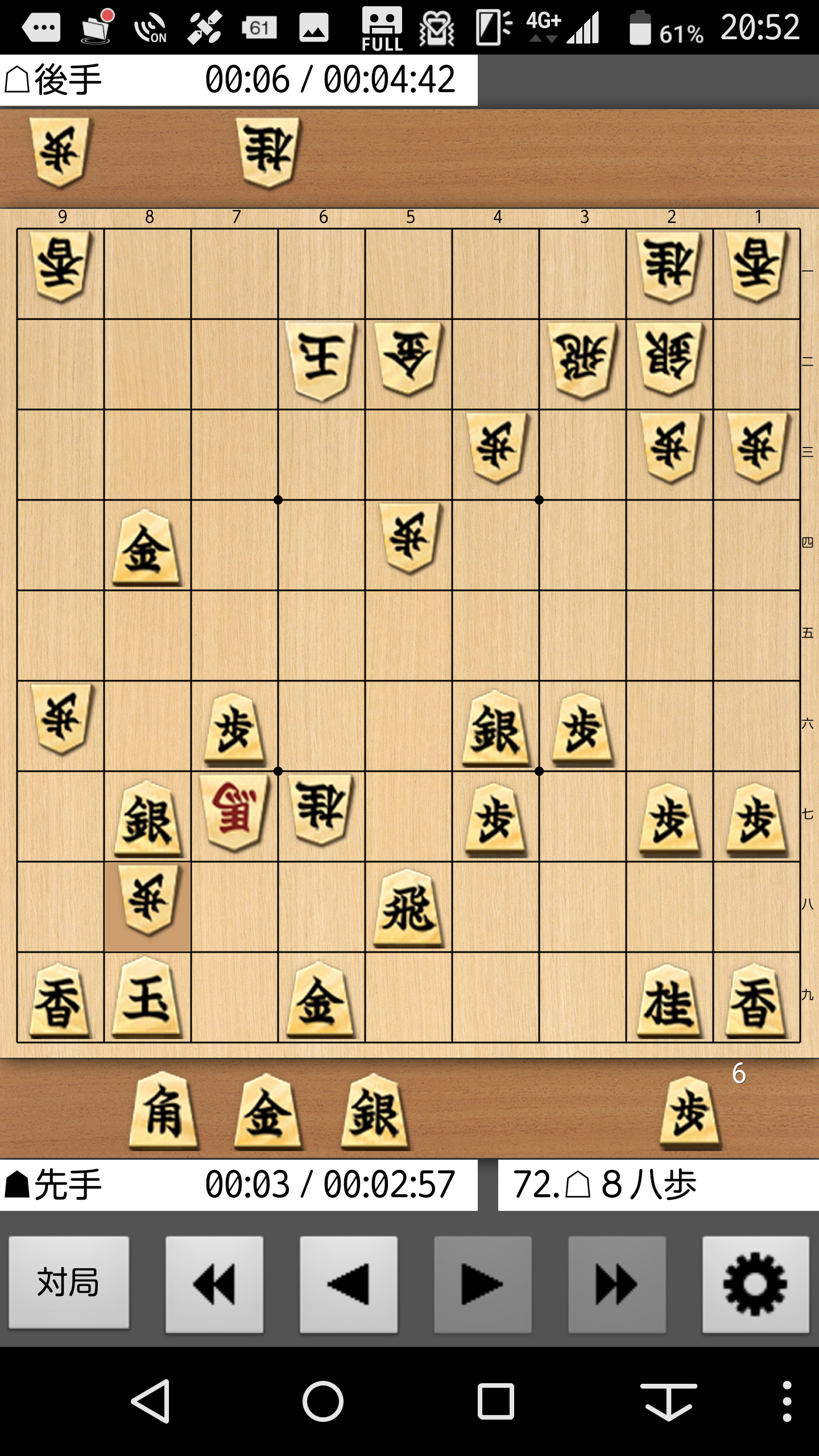Select the 玉 king on 8九
Viewport: 819px width, 1456px height.
click(147, 998)
